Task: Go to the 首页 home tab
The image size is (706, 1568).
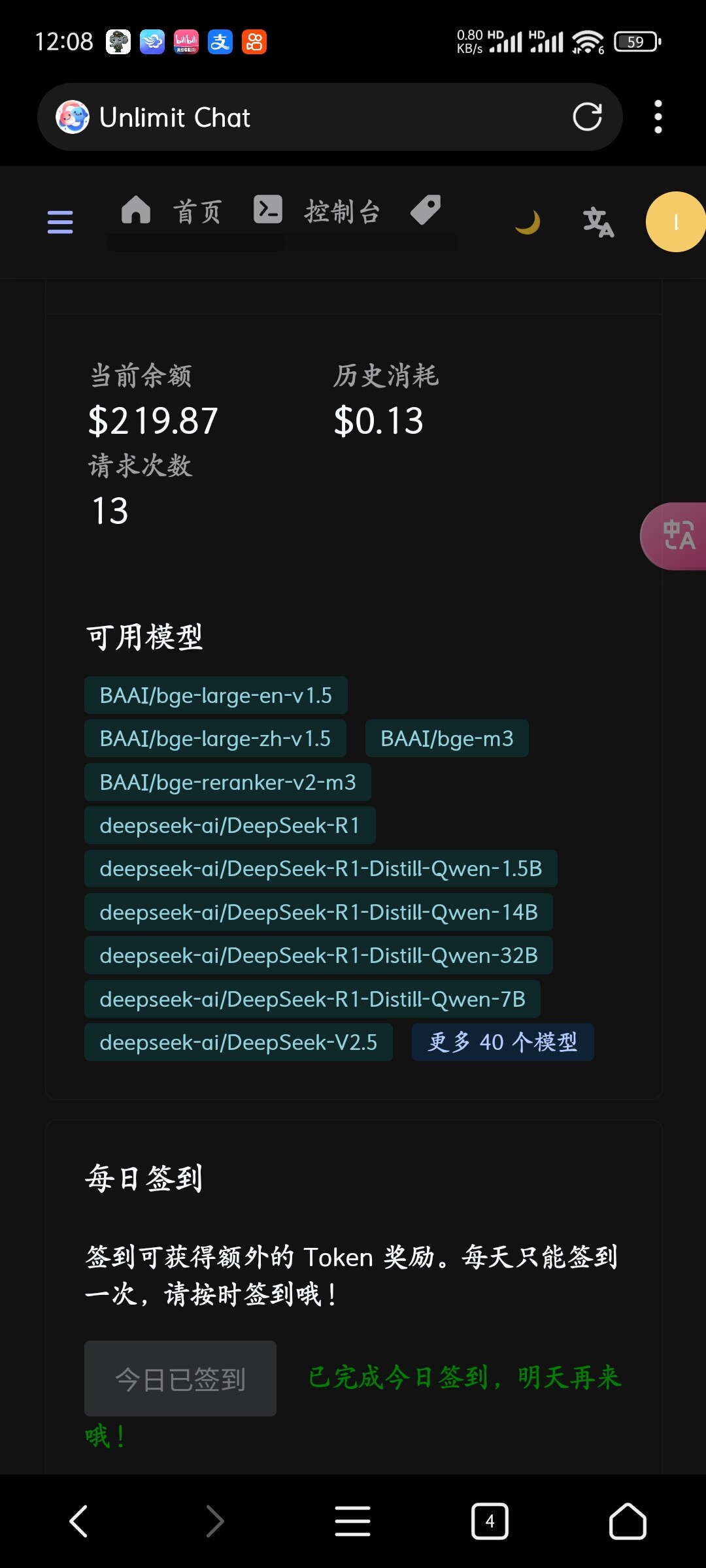Action: [172, 212]
